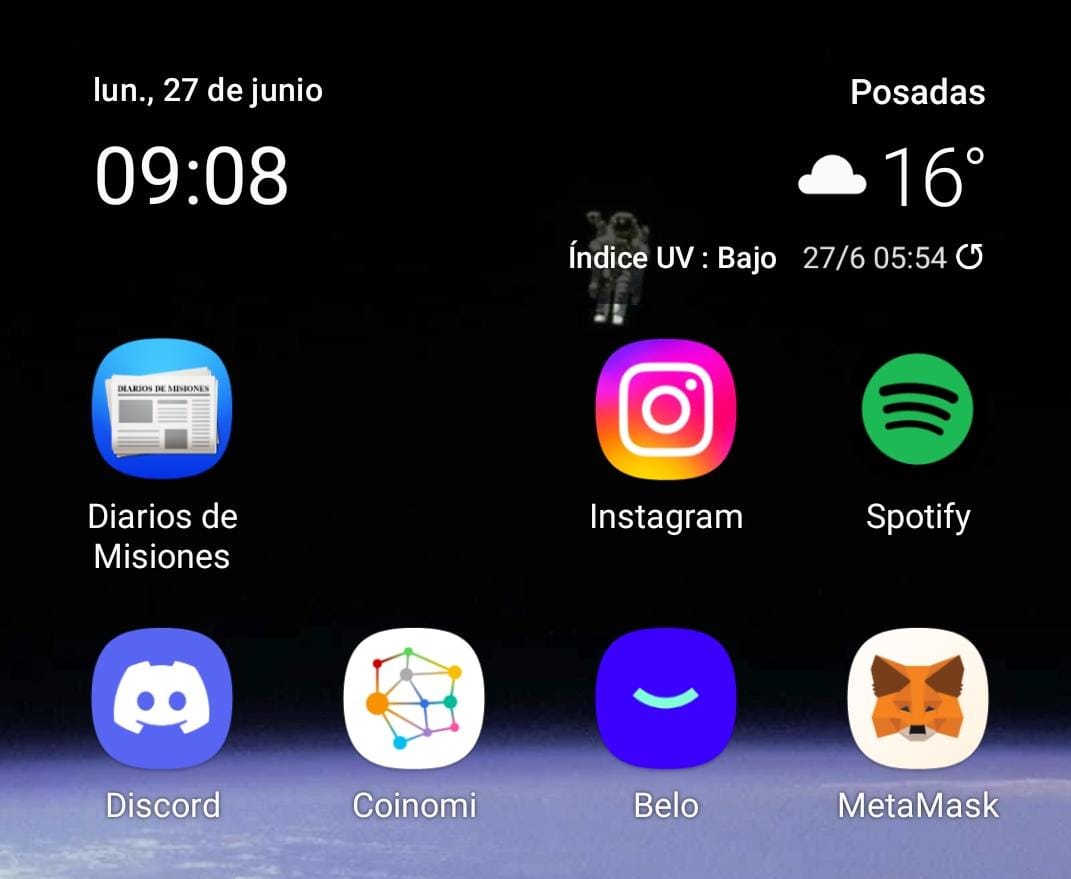Refresh the weather widget
1071x879 pixels.
click(969, 258)
